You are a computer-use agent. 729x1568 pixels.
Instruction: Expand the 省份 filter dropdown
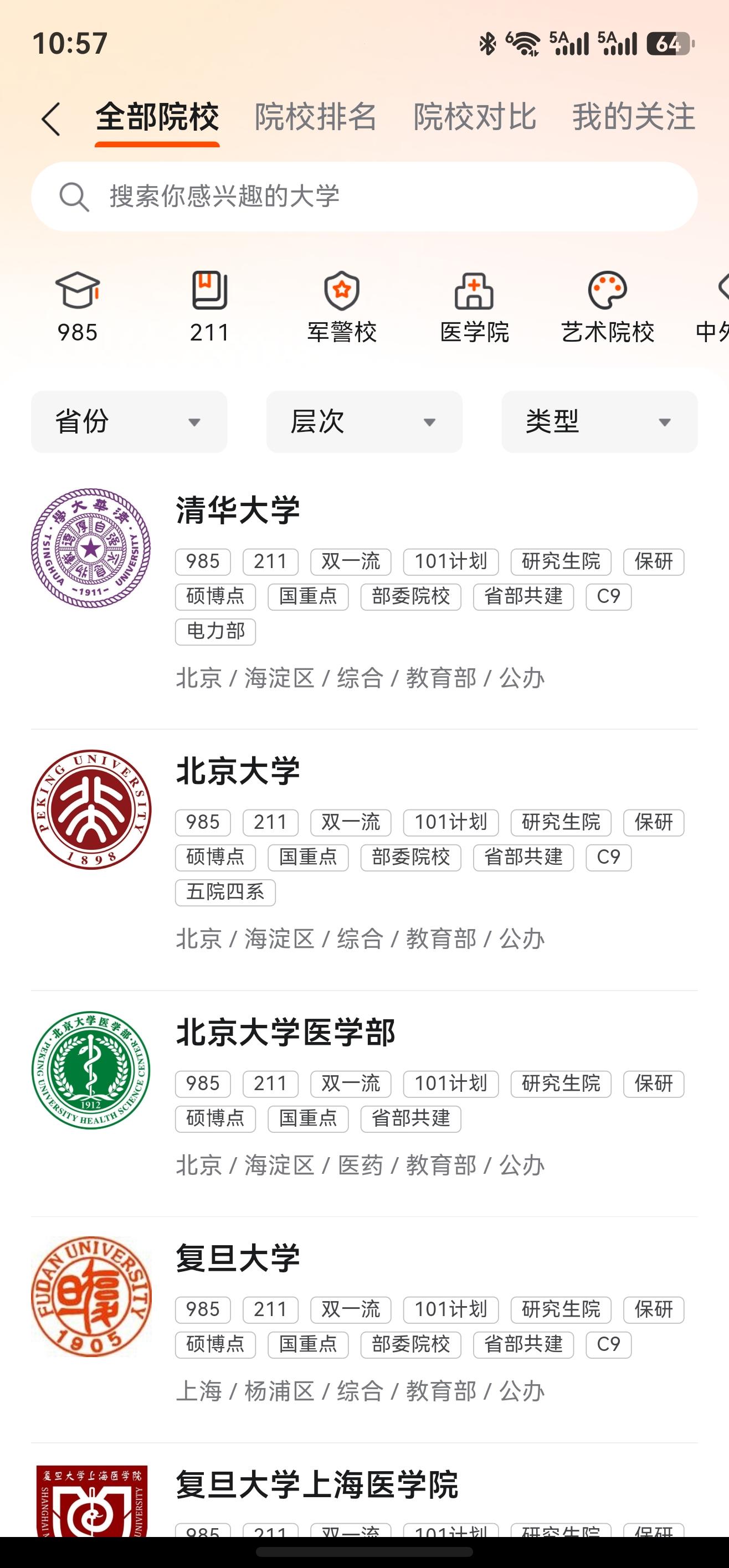click(x=129, y=422)
